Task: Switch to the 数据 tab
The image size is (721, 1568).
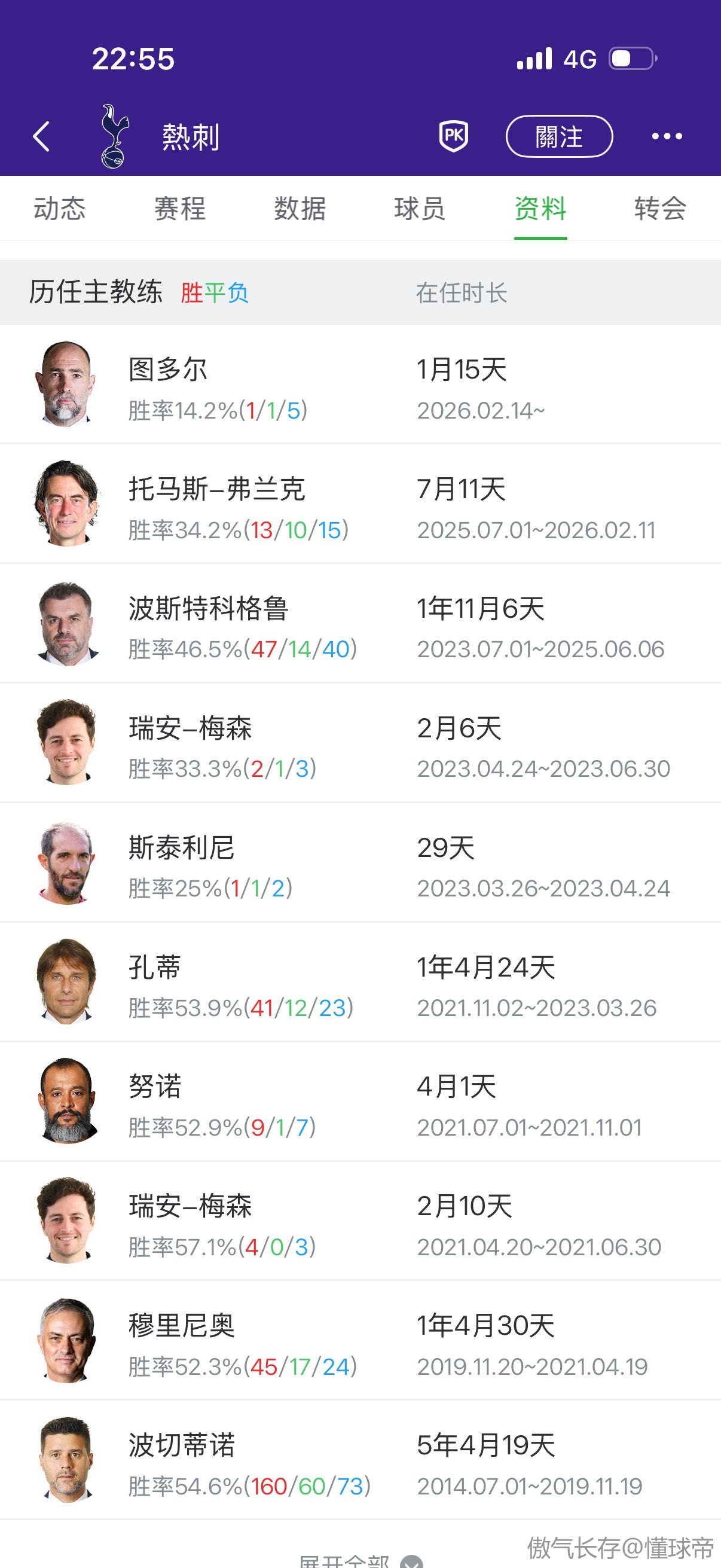Action: [300, 209]
